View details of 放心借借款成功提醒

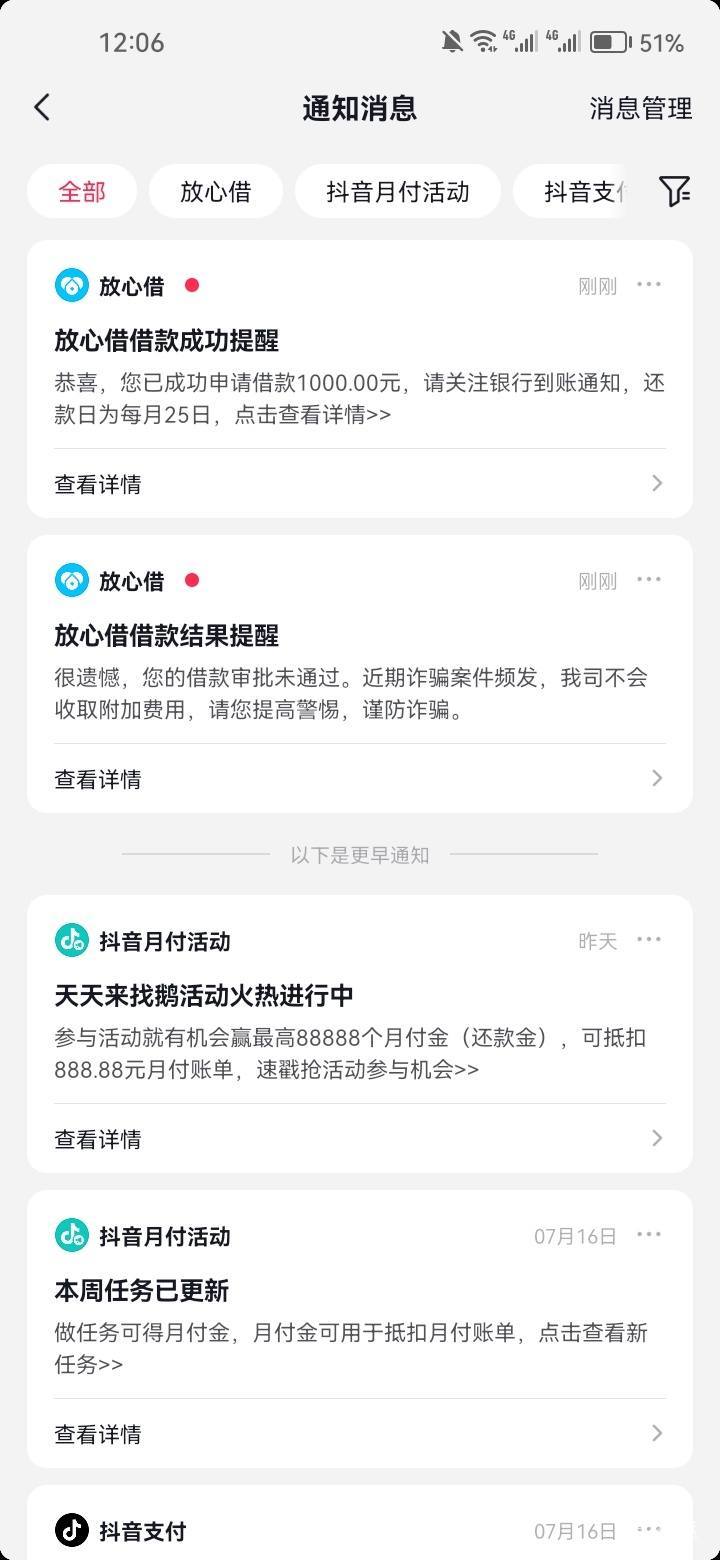click(360, 484)
